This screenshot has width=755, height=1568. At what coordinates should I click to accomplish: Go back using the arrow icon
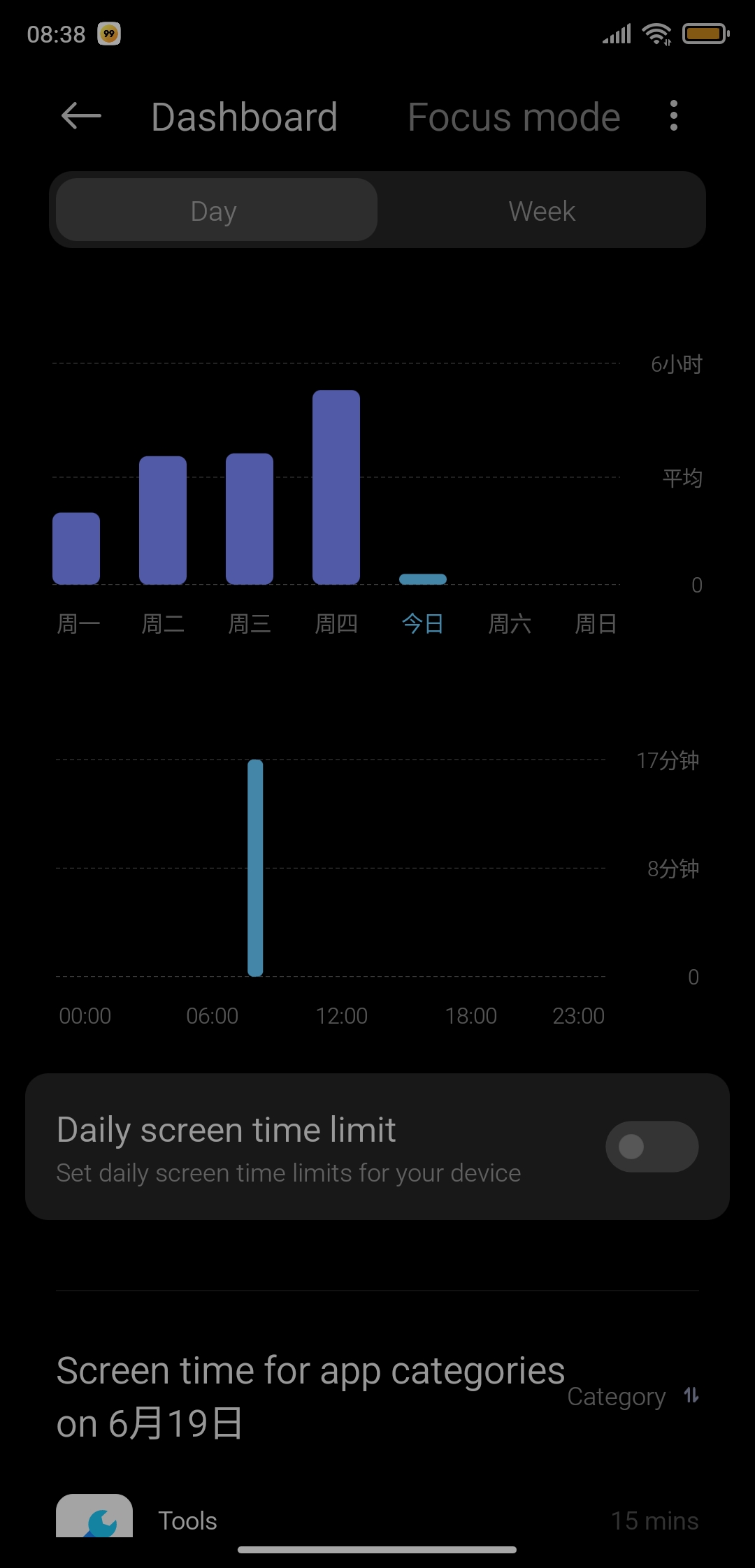[81, 116]
